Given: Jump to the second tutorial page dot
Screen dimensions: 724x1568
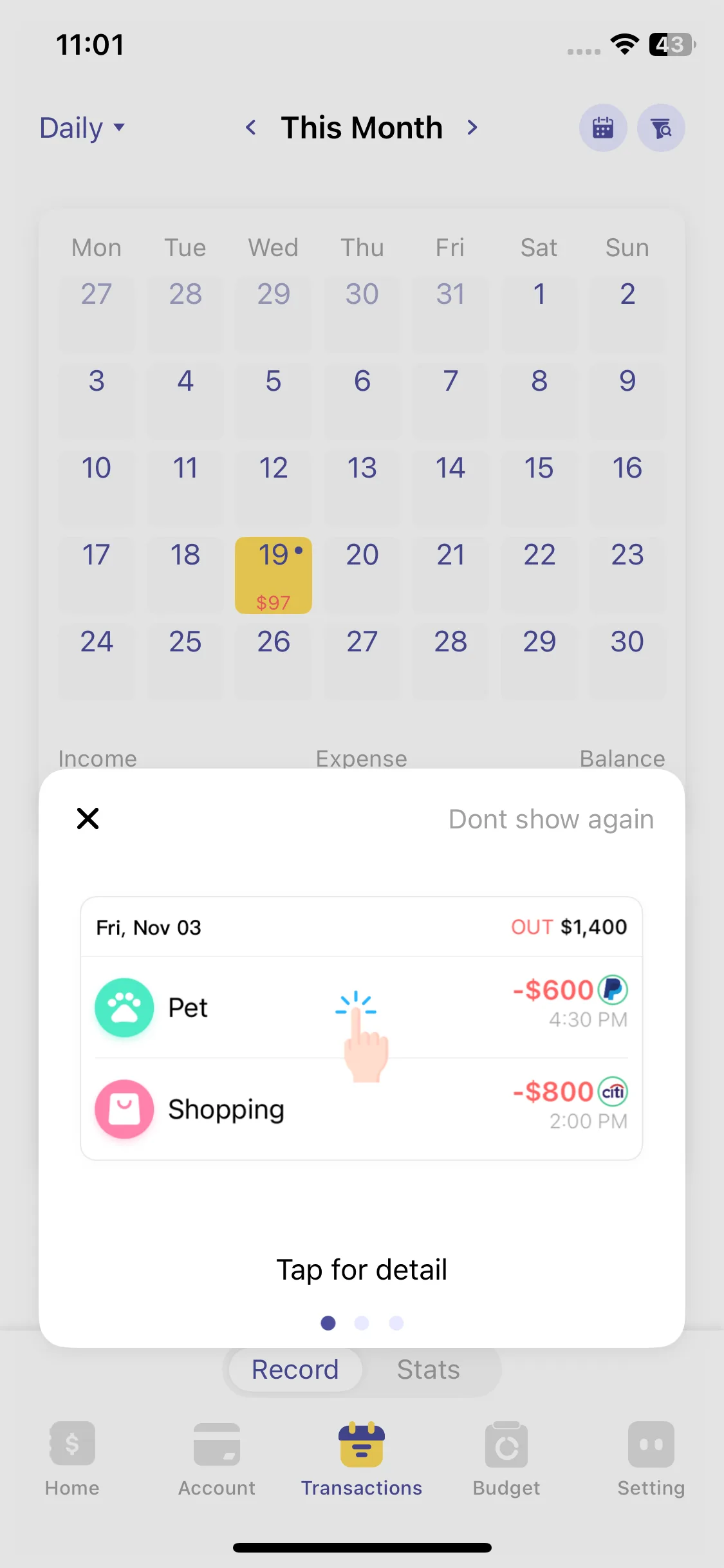Looking at the screenshot, I should [x=362, y=1323].
